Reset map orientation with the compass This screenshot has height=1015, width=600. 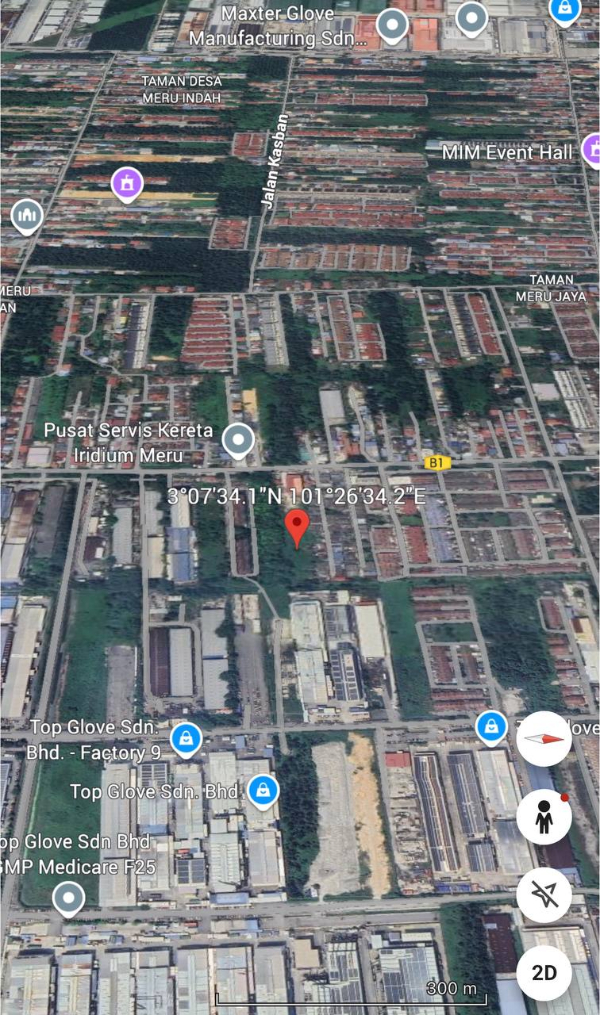point(544,739)
